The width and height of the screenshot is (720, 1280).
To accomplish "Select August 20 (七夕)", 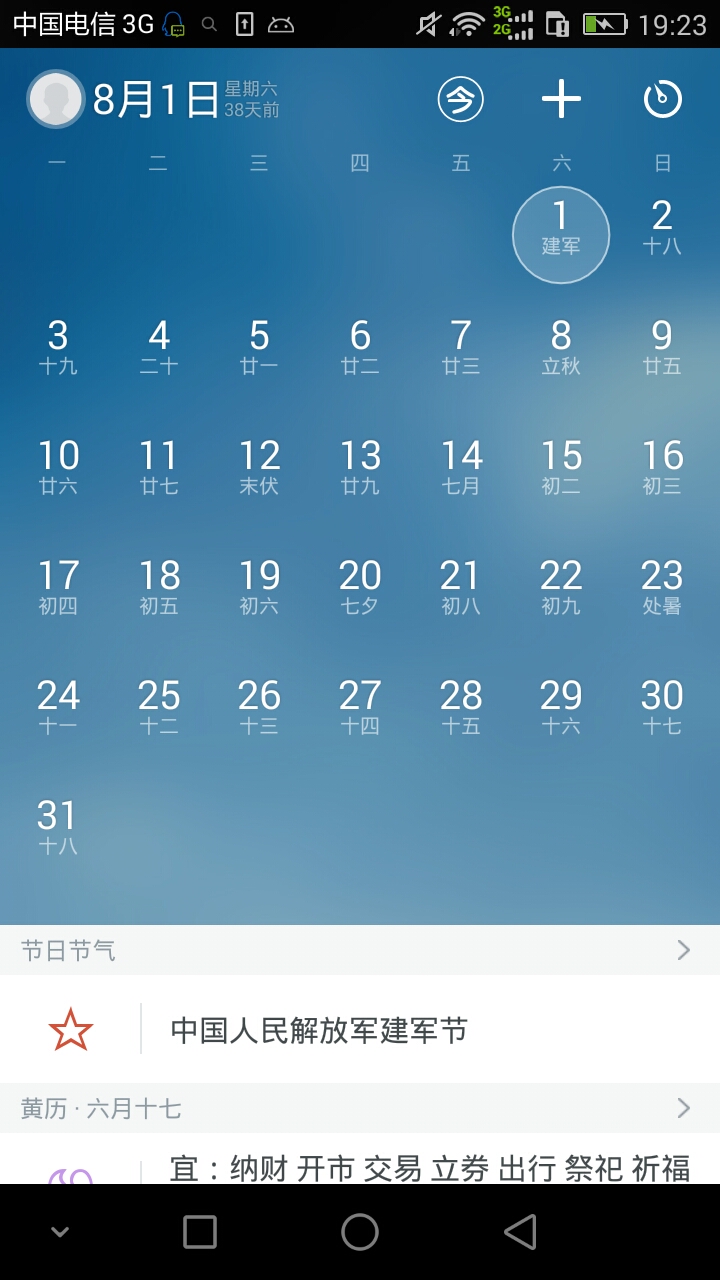I will pos(360,586).
